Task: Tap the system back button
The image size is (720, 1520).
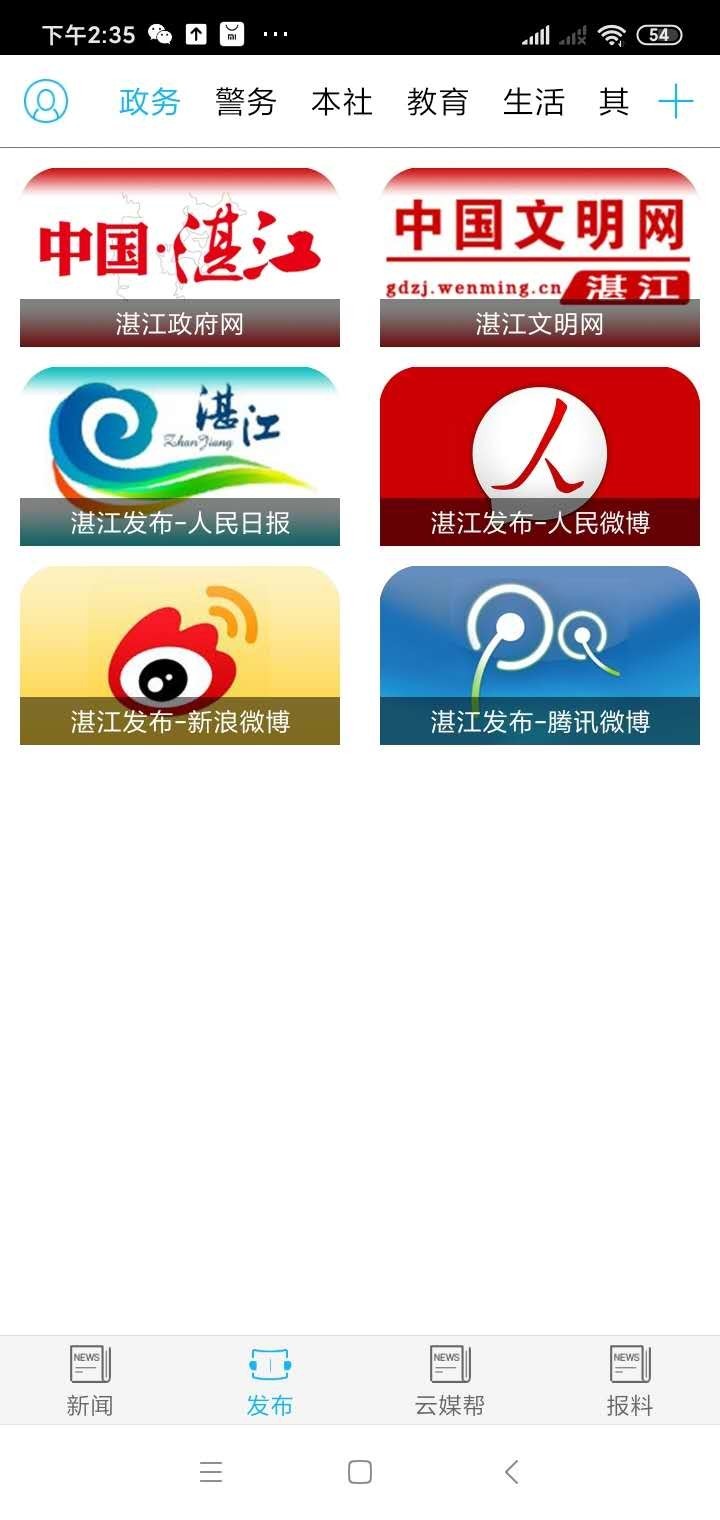Action: pyautogui.click(x=511, y=1472)
